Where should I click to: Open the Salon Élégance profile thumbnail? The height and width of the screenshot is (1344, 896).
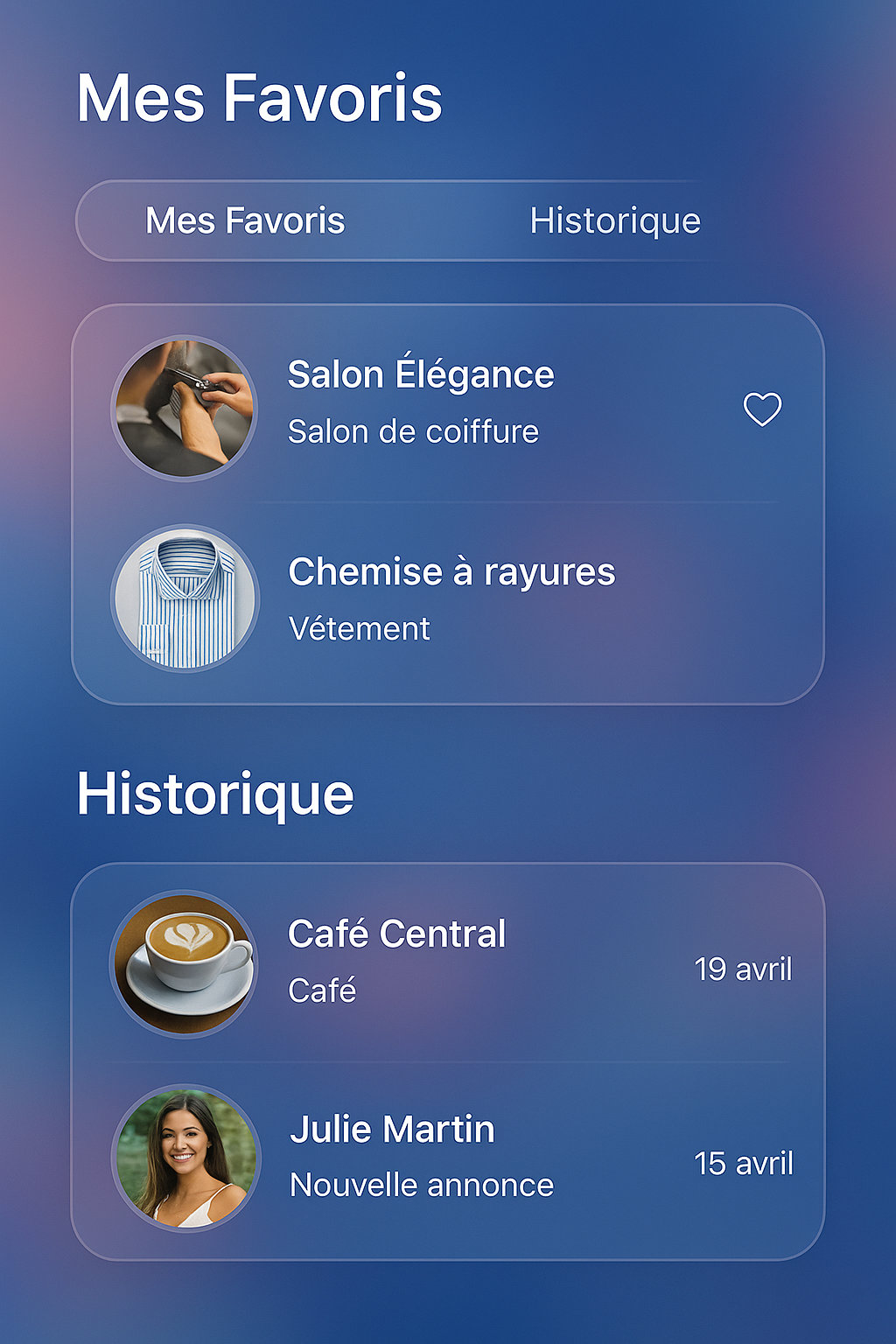point(184,407)
